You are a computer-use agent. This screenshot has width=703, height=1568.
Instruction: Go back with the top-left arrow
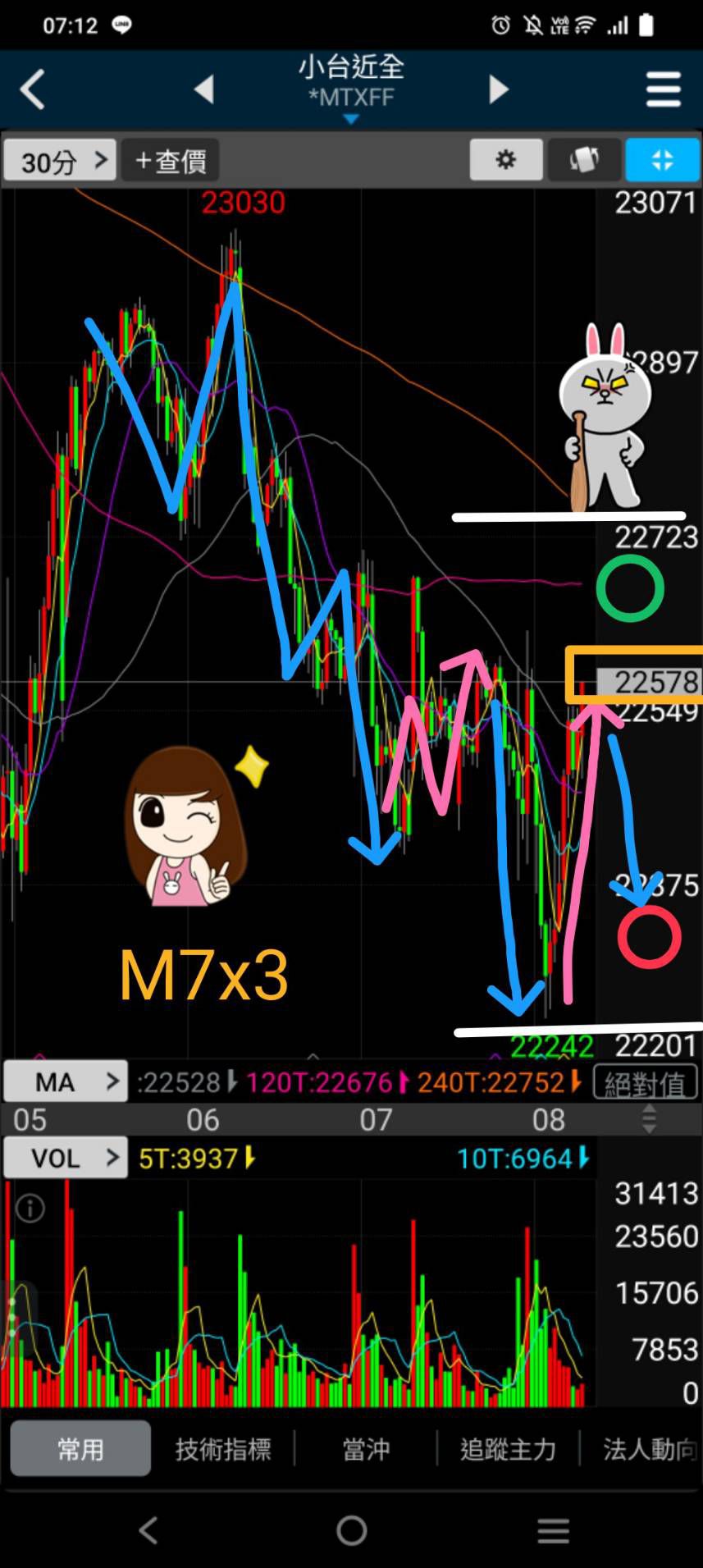pyautogui.click(x=33, y=89)
